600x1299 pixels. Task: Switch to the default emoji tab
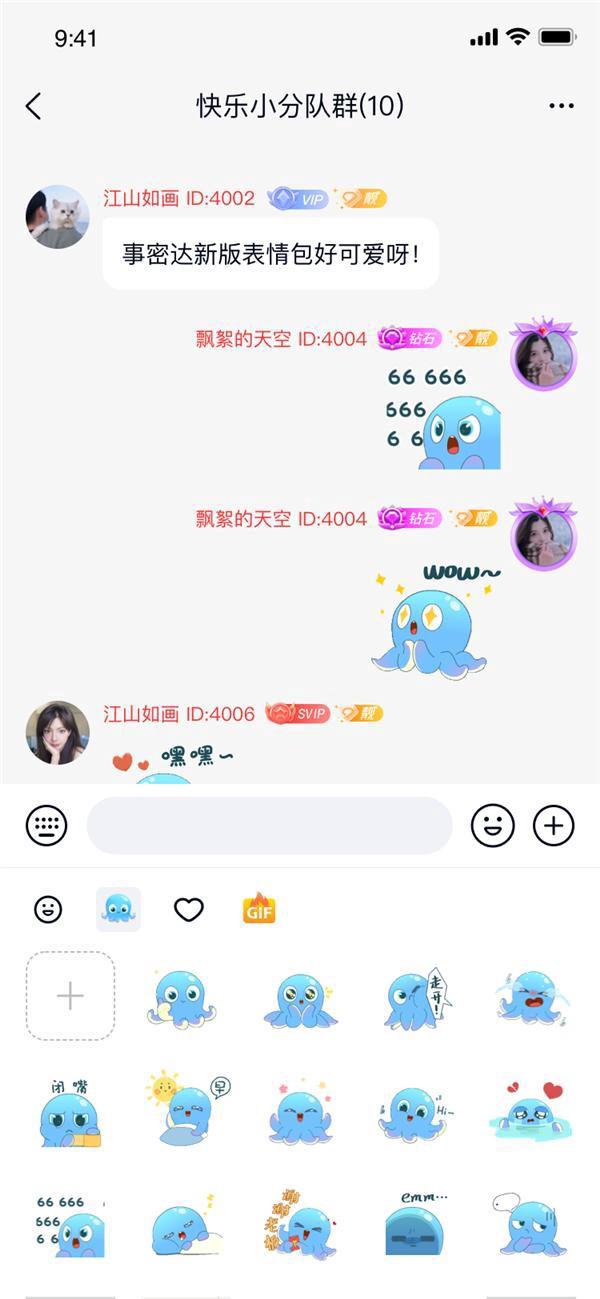click(x=48, y=909)
